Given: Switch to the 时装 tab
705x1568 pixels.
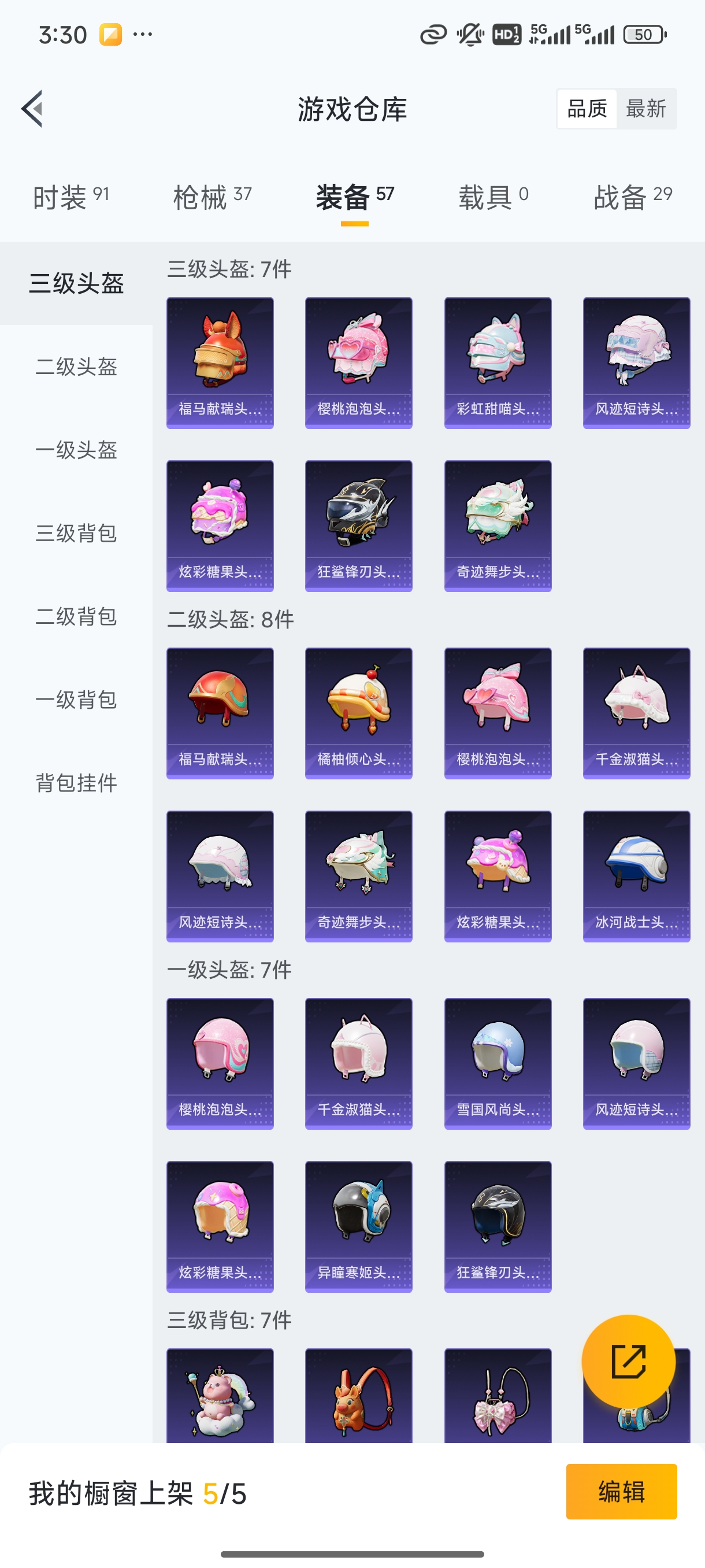Looking at the screenshot, I should click(70, 197).
